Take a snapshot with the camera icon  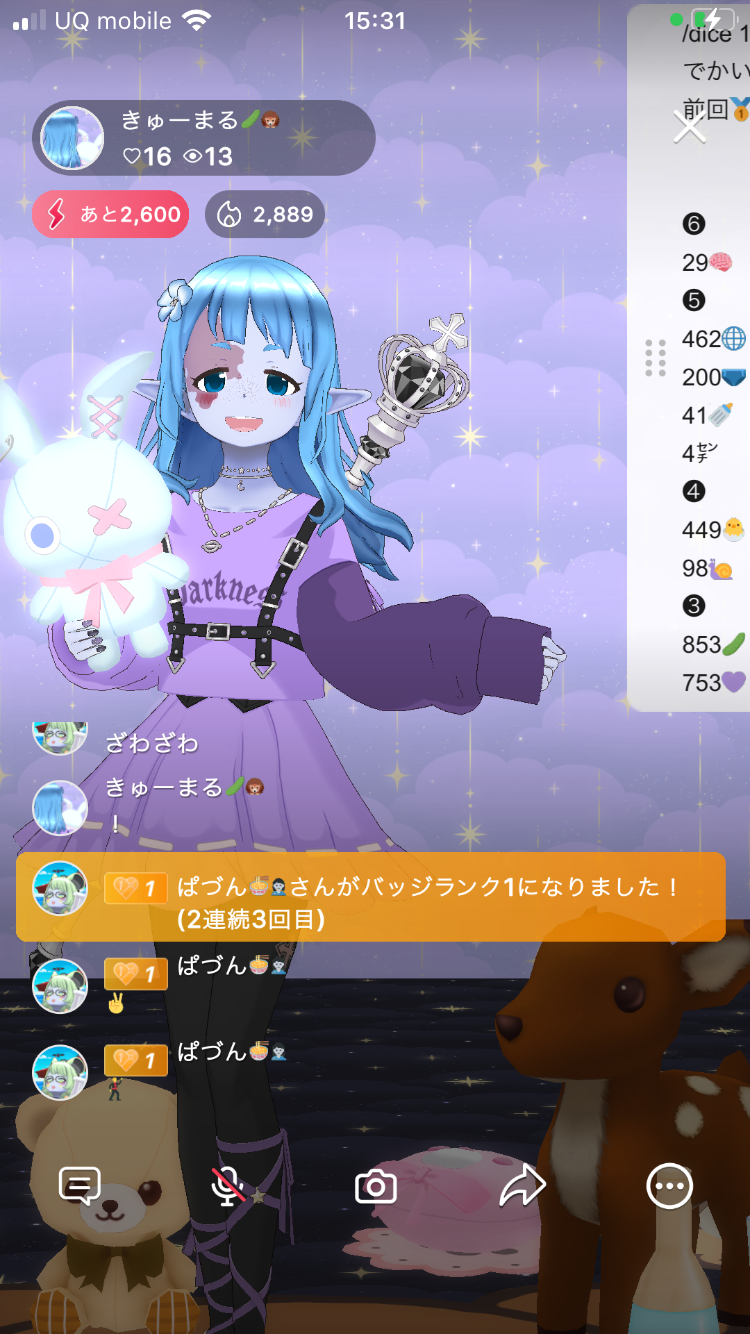tap(376, 1187)
